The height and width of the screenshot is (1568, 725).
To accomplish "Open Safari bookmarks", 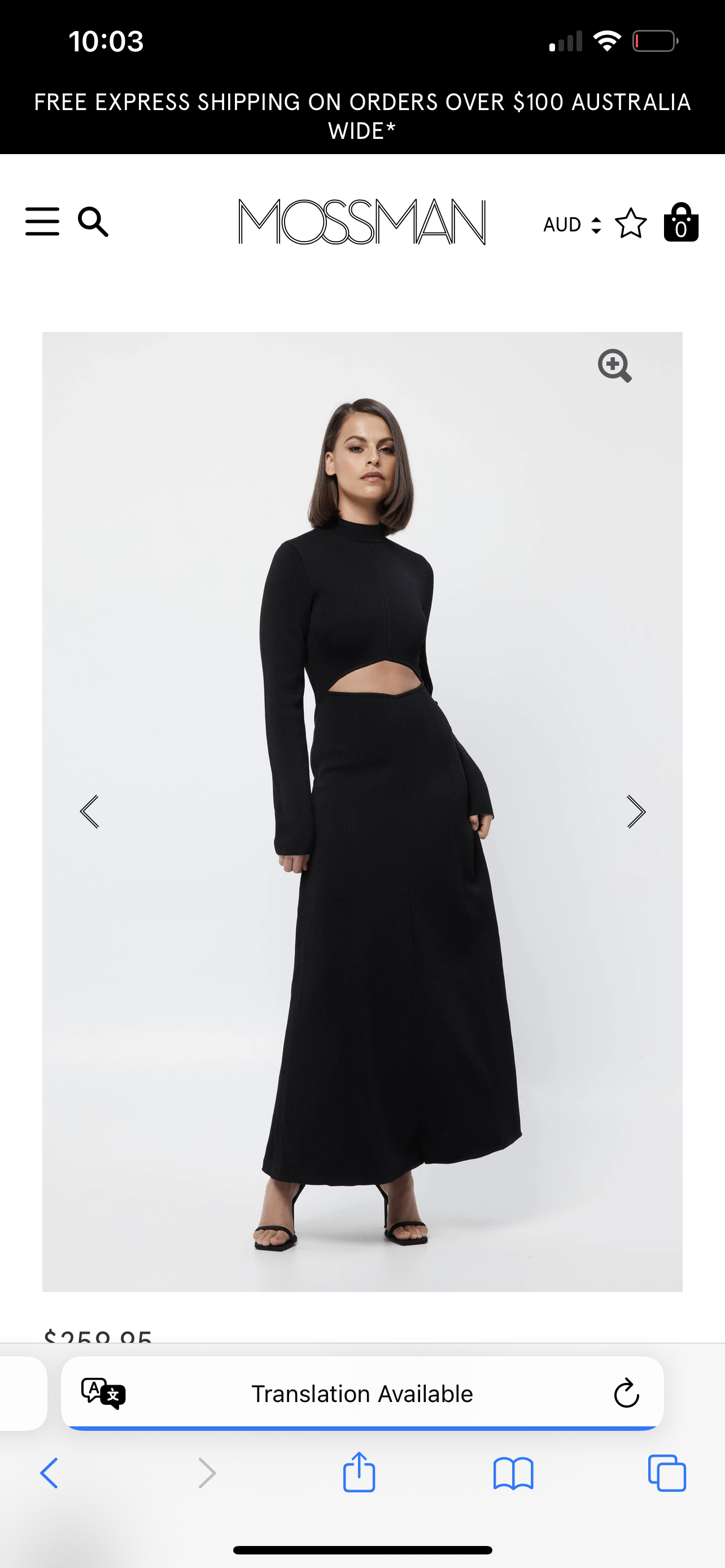I will [513, 1473].
